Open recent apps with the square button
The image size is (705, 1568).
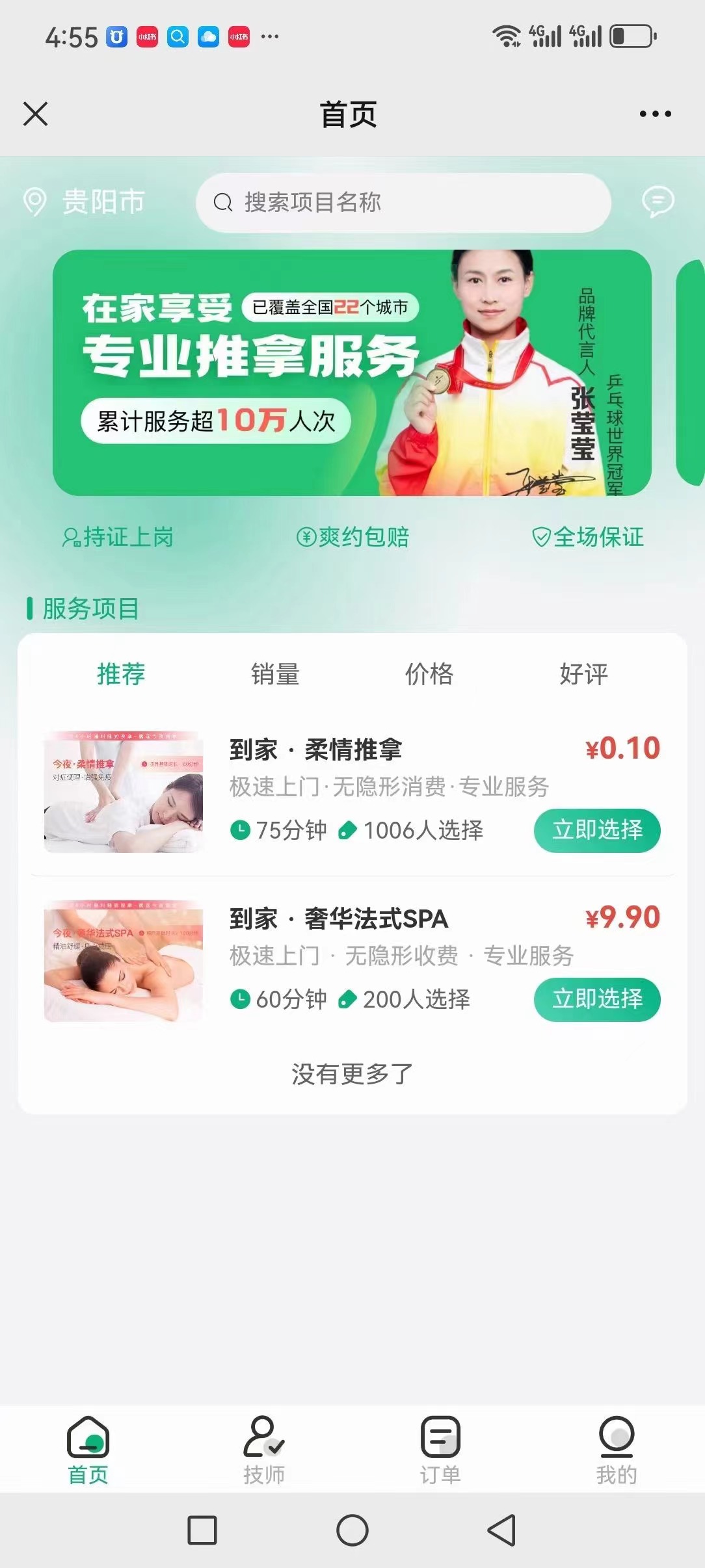tap(202, 1530)
